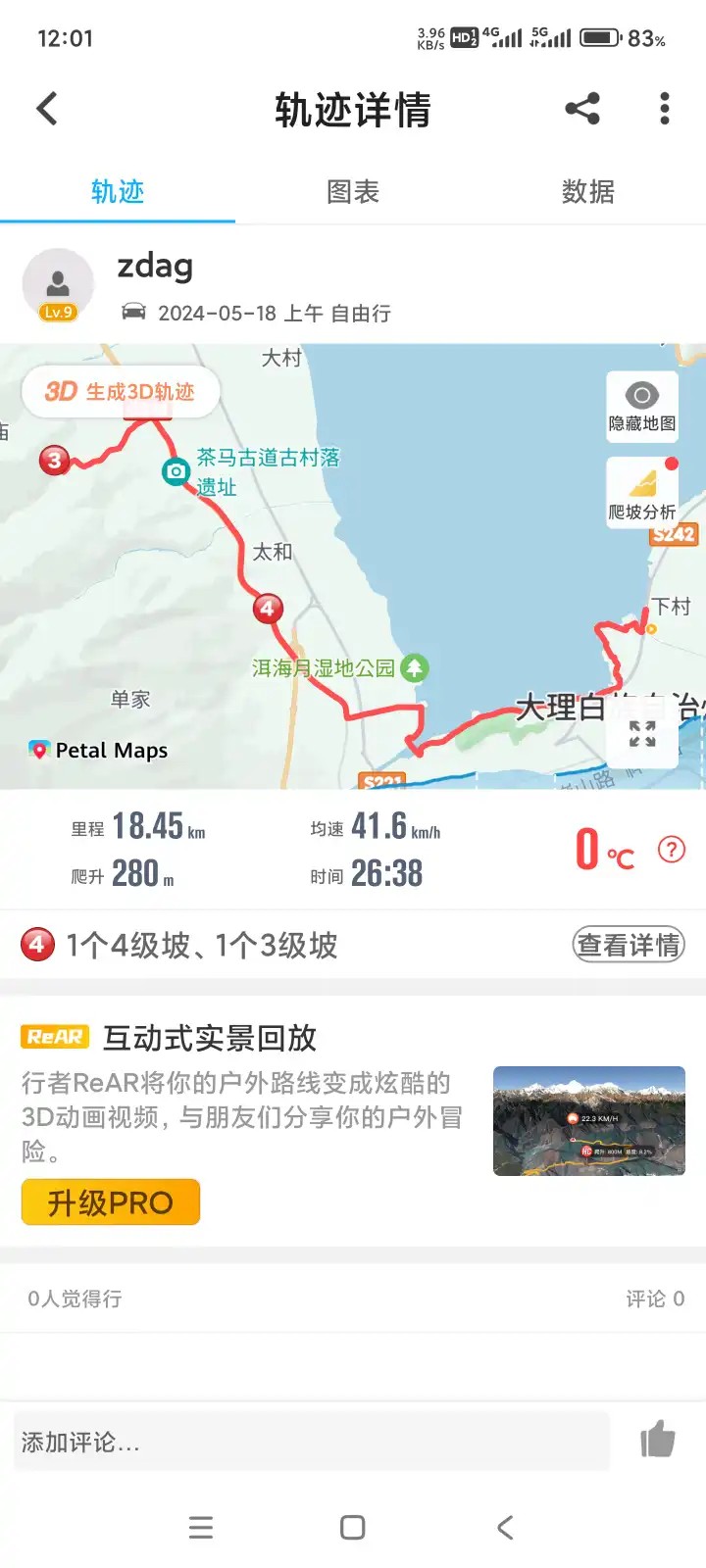Tap the 升级PRO upgrade button
This screenshot has width=706, height=1568.
111,1202
